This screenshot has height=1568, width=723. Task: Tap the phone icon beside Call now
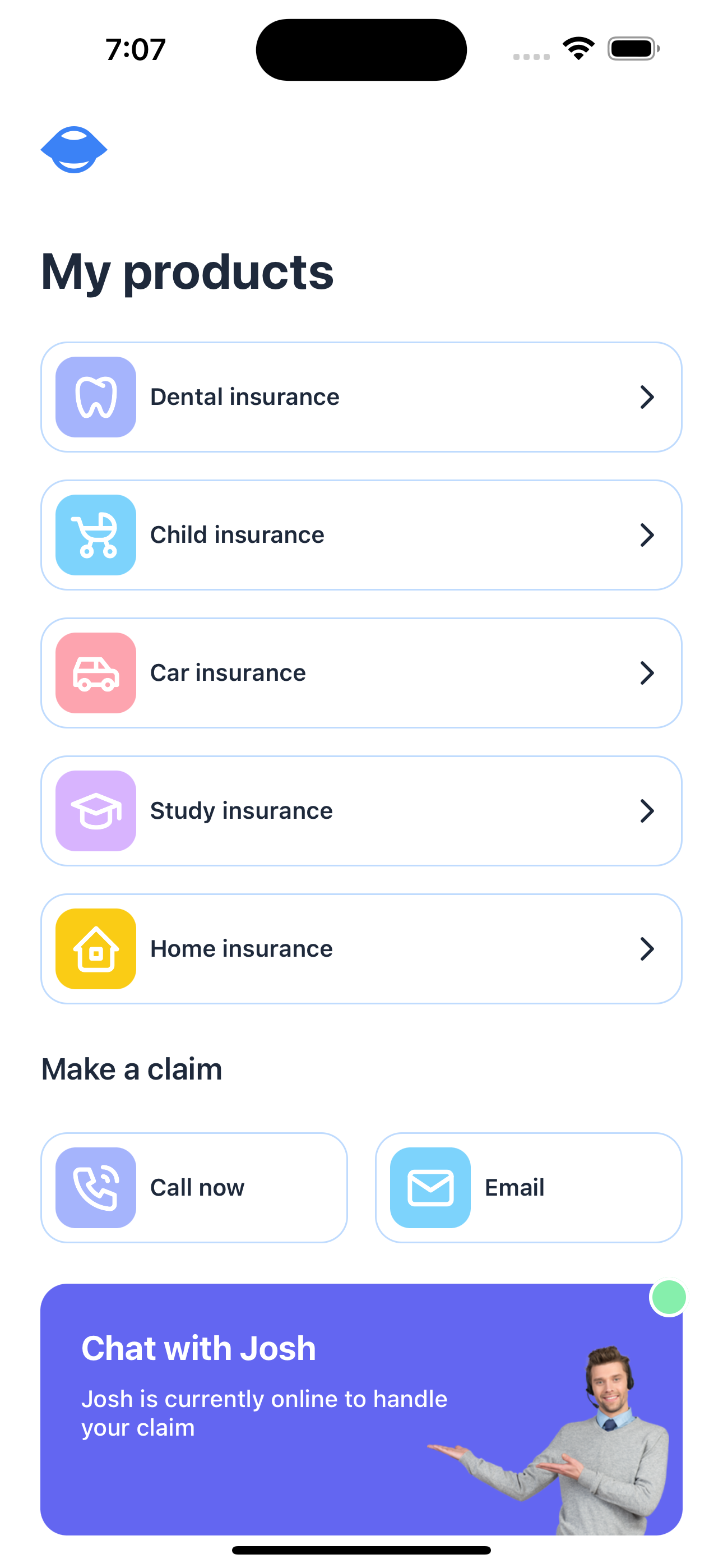(x=95, y=1187)
